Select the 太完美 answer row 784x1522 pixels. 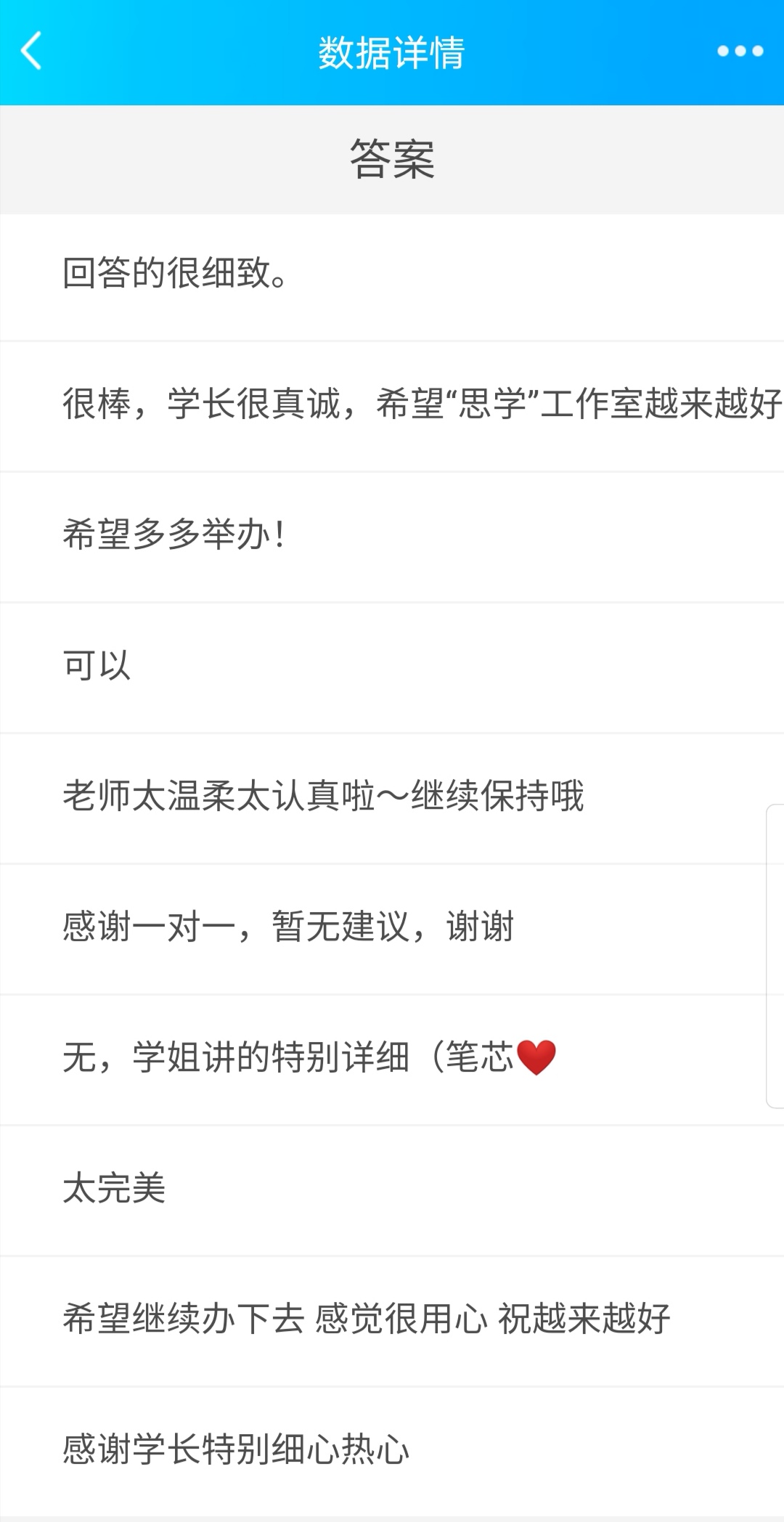[x=392, y=1189]
